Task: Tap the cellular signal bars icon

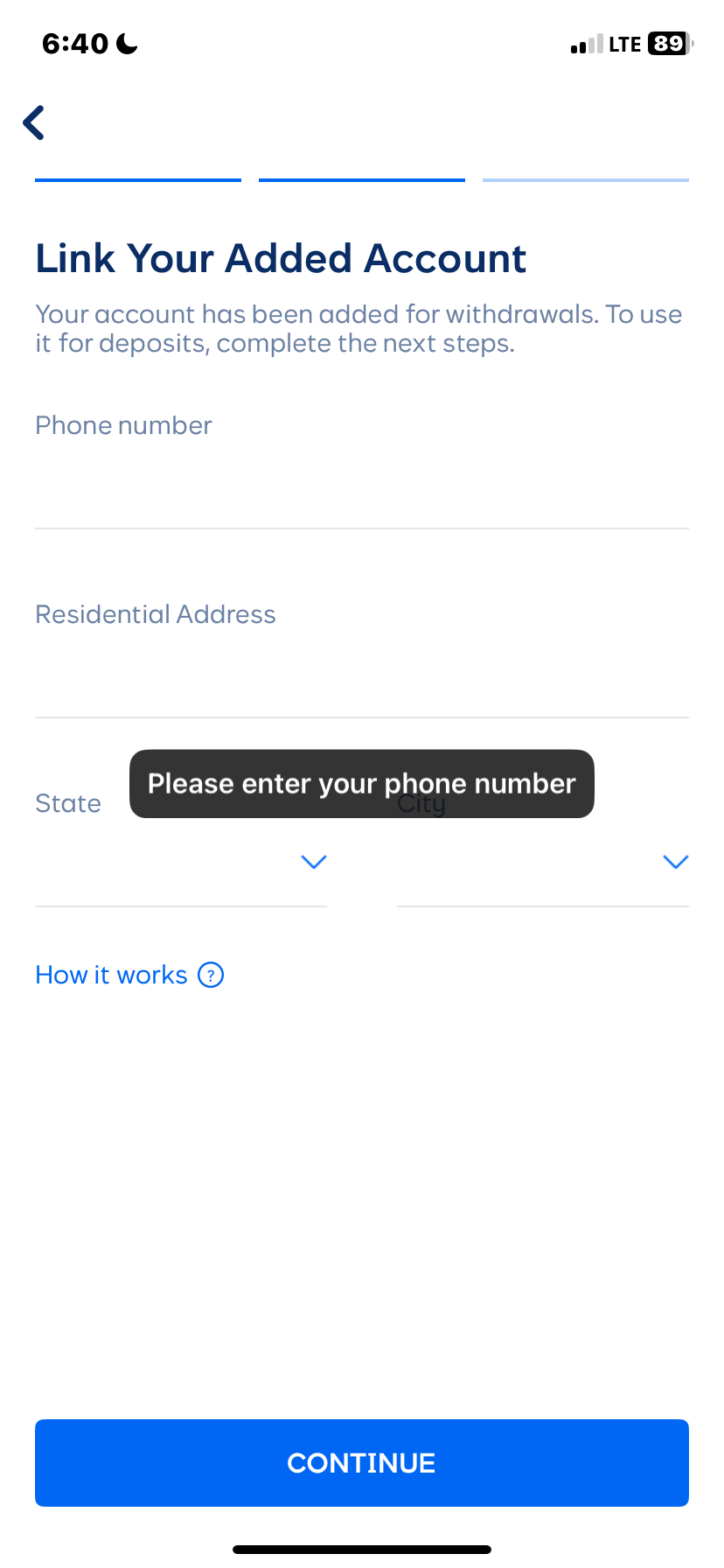Action: (x=585, y=43)
